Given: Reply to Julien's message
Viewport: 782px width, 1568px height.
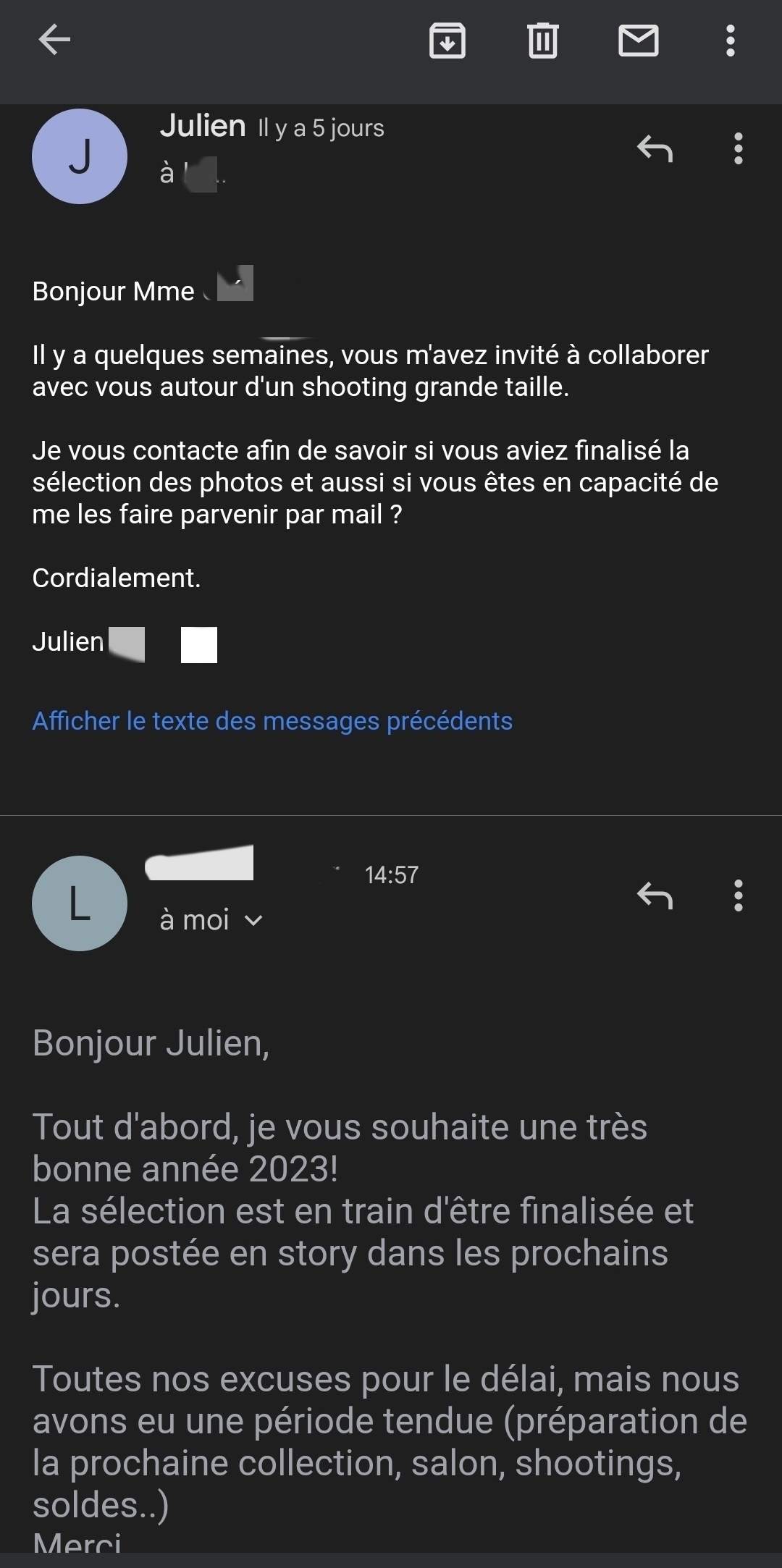Looking at the screenshot, I should tap(655, 148).
